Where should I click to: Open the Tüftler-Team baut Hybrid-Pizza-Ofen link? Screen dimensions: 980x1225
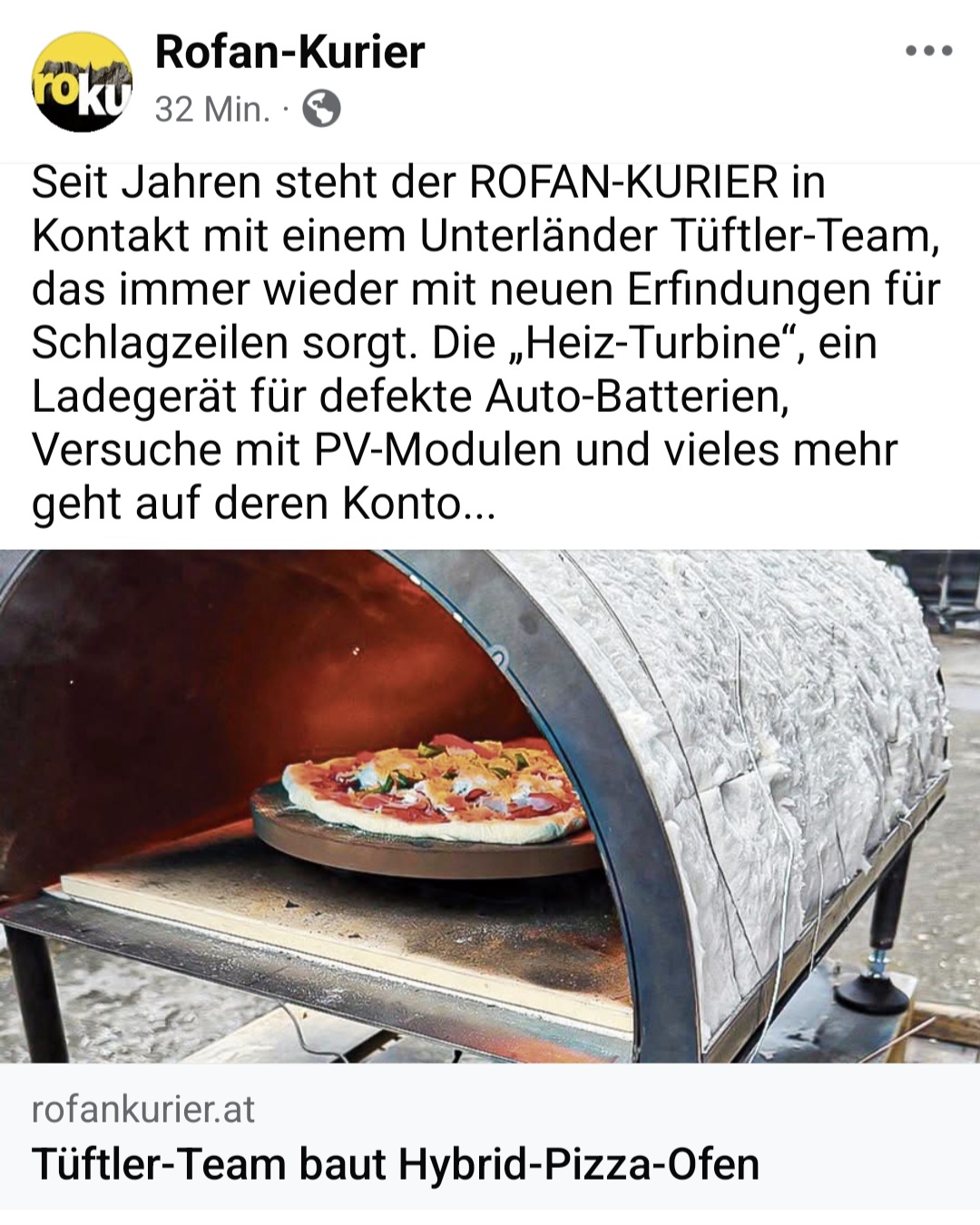pyautogui.click(x=396, y=1164)
